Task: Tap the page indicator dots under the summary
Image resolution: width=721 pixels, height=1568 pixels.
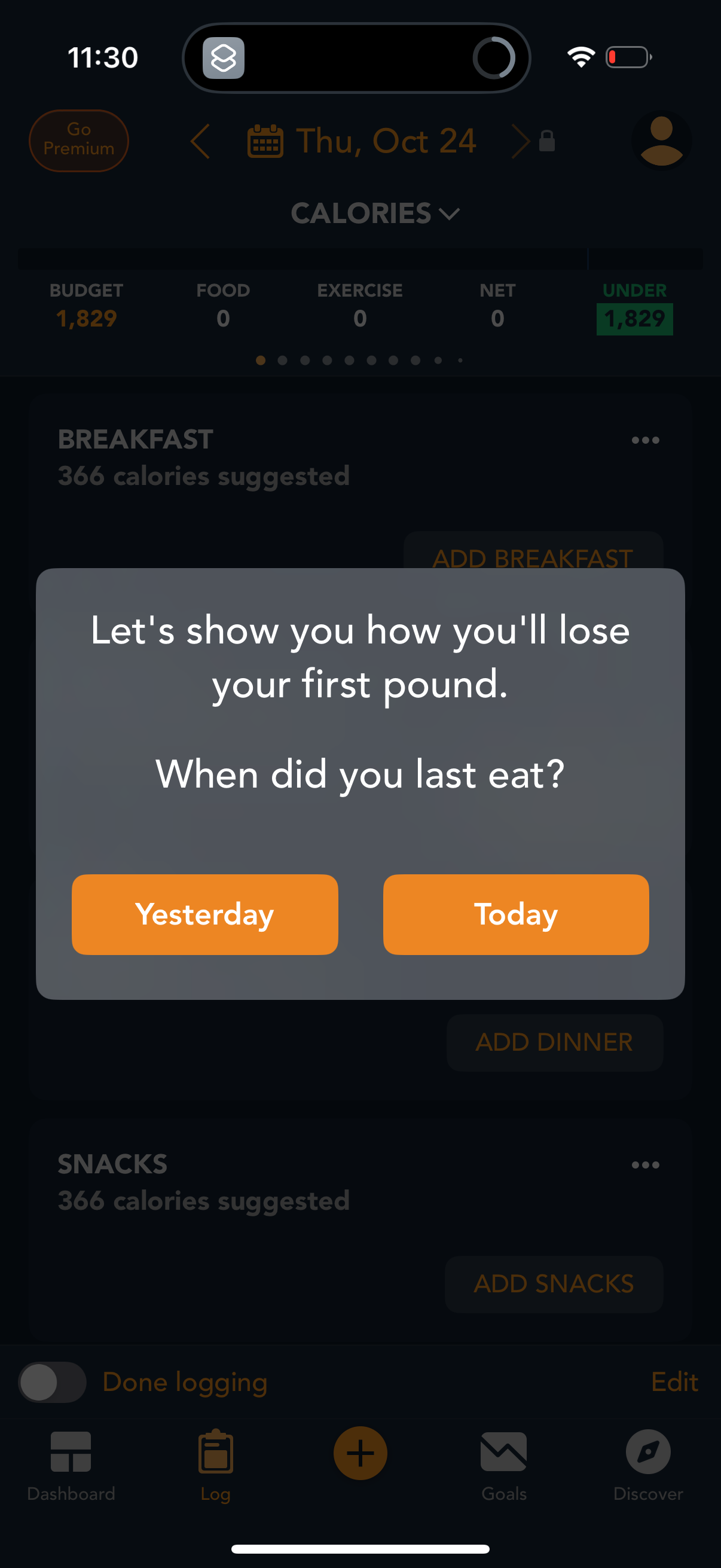Action: (x=360, y=360)
